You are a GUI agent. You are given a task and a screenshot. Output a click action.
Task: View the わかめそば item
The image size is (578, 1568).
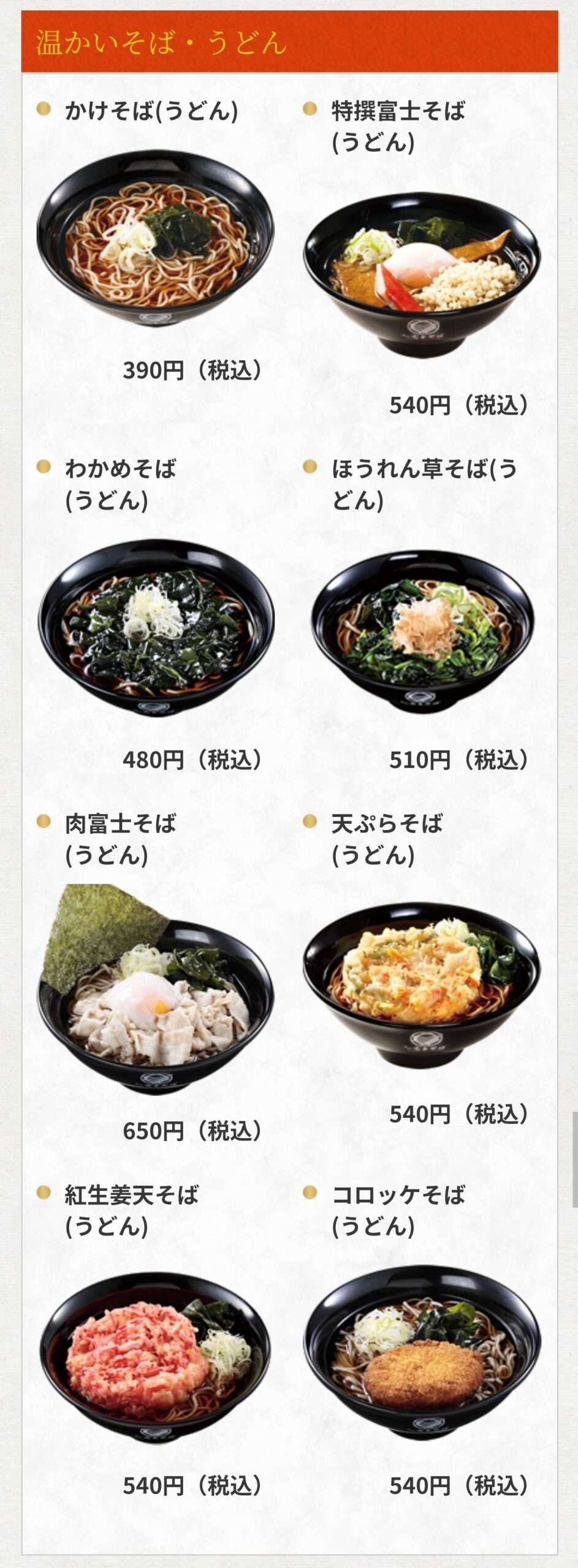click(x=156, y=627)
